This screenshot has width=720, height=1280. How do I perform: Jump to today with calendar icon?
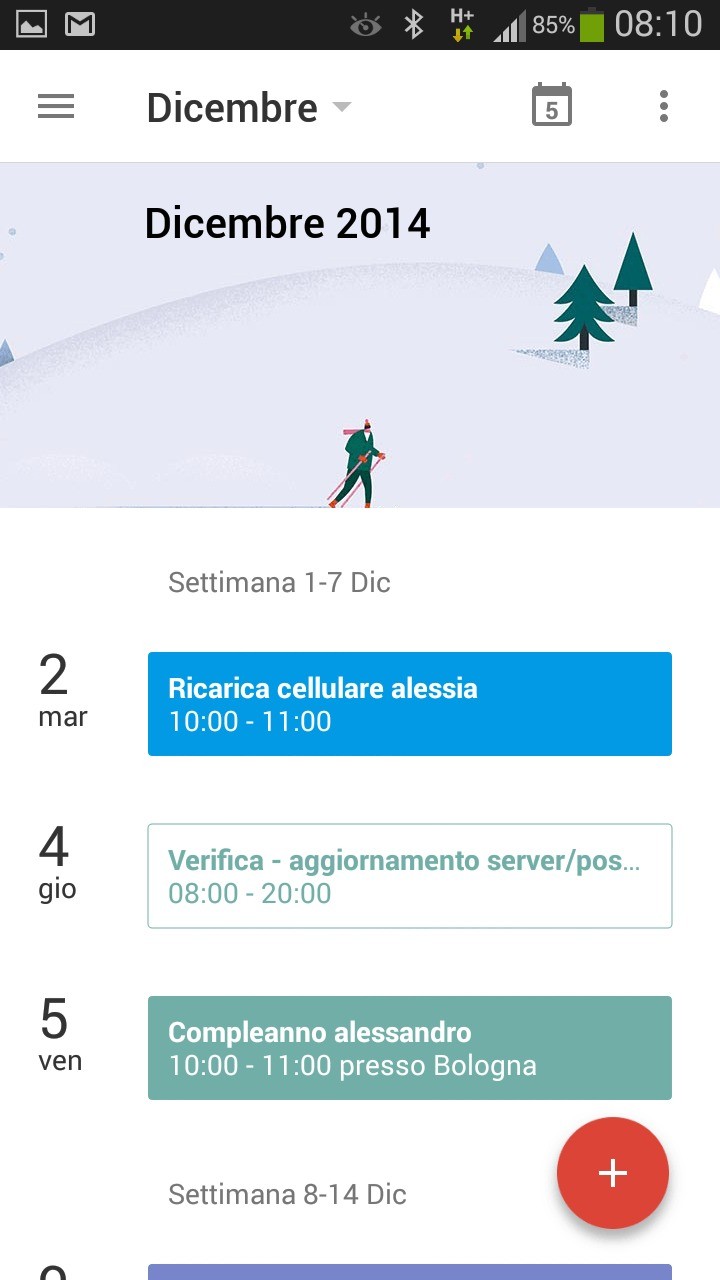pos(551,107)
